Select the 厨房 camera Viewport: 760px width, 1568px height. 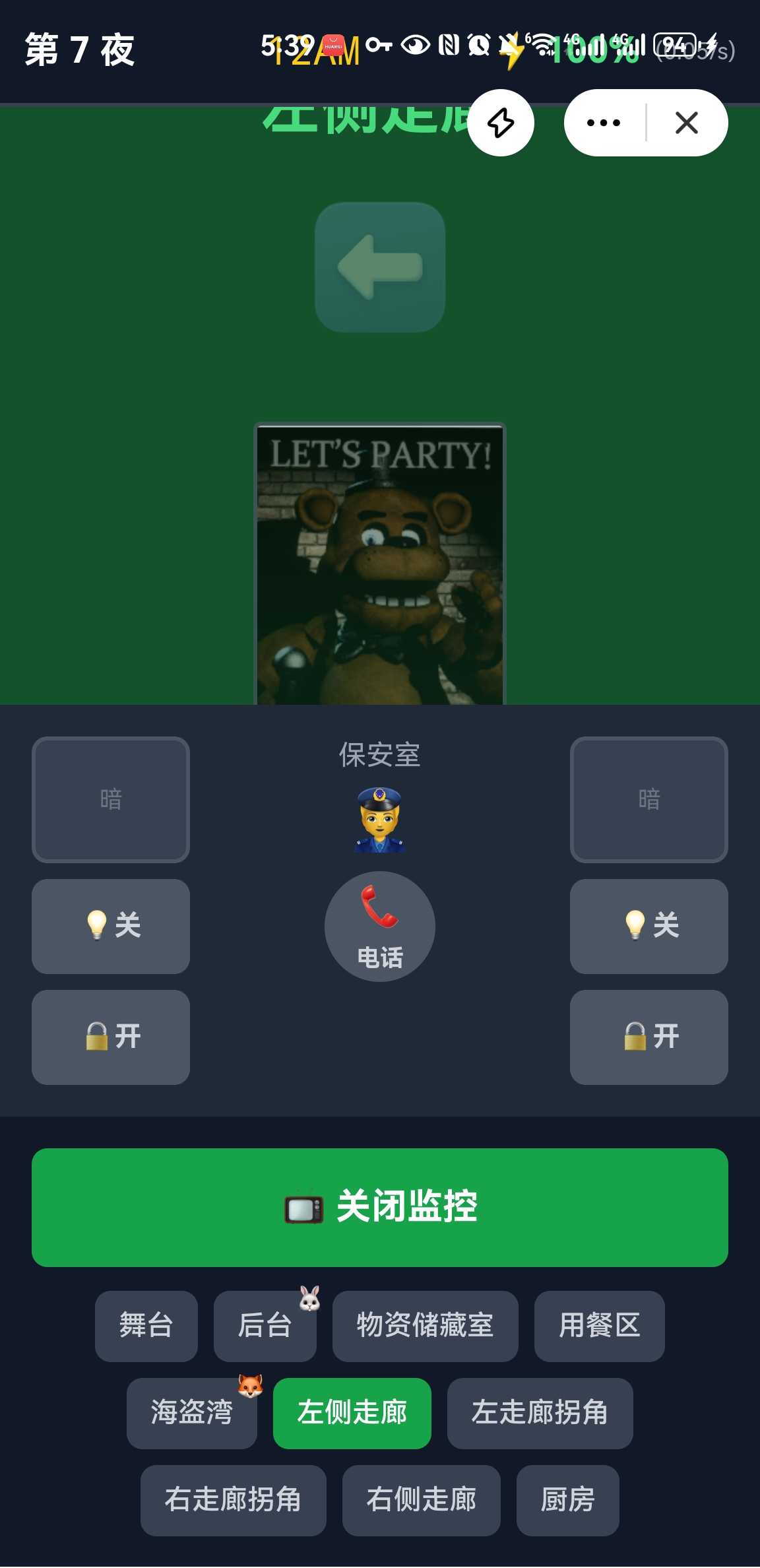click(568, 1500)
